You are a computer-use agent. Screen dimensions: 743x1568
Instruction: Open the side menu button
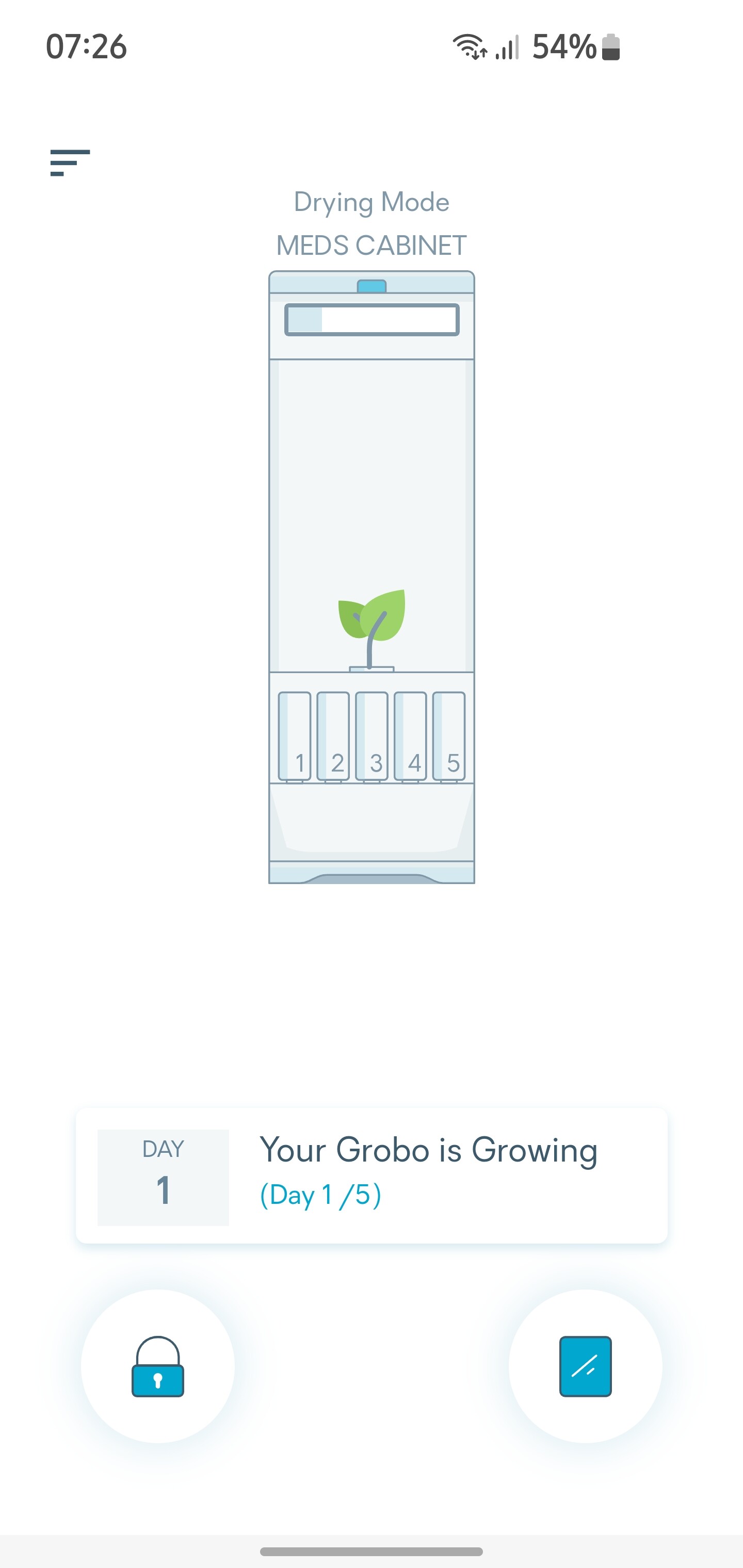coord(70,162)
